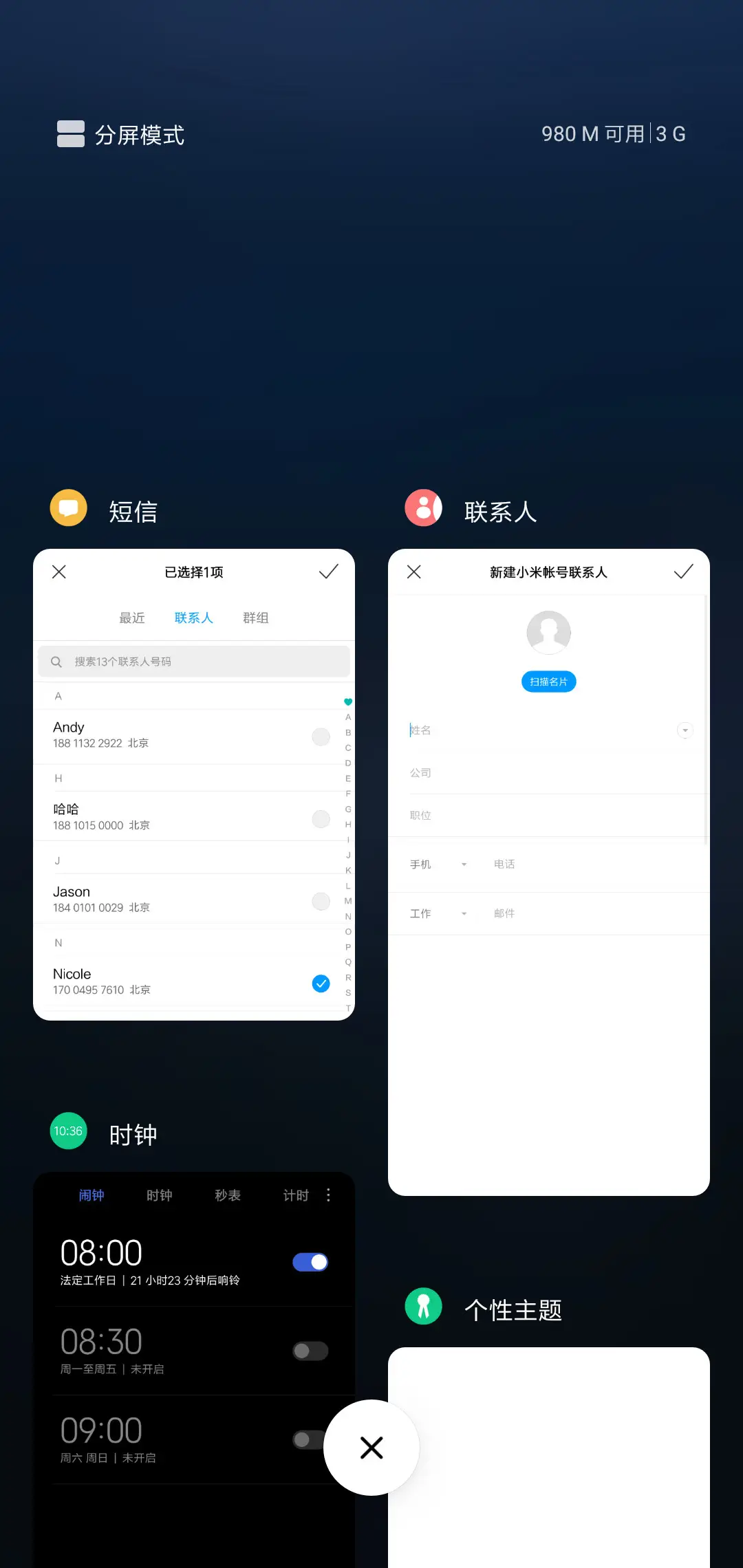Tap the 个性主题 app icon header
743x1568 pixels.
click(x=424, y=1306)
